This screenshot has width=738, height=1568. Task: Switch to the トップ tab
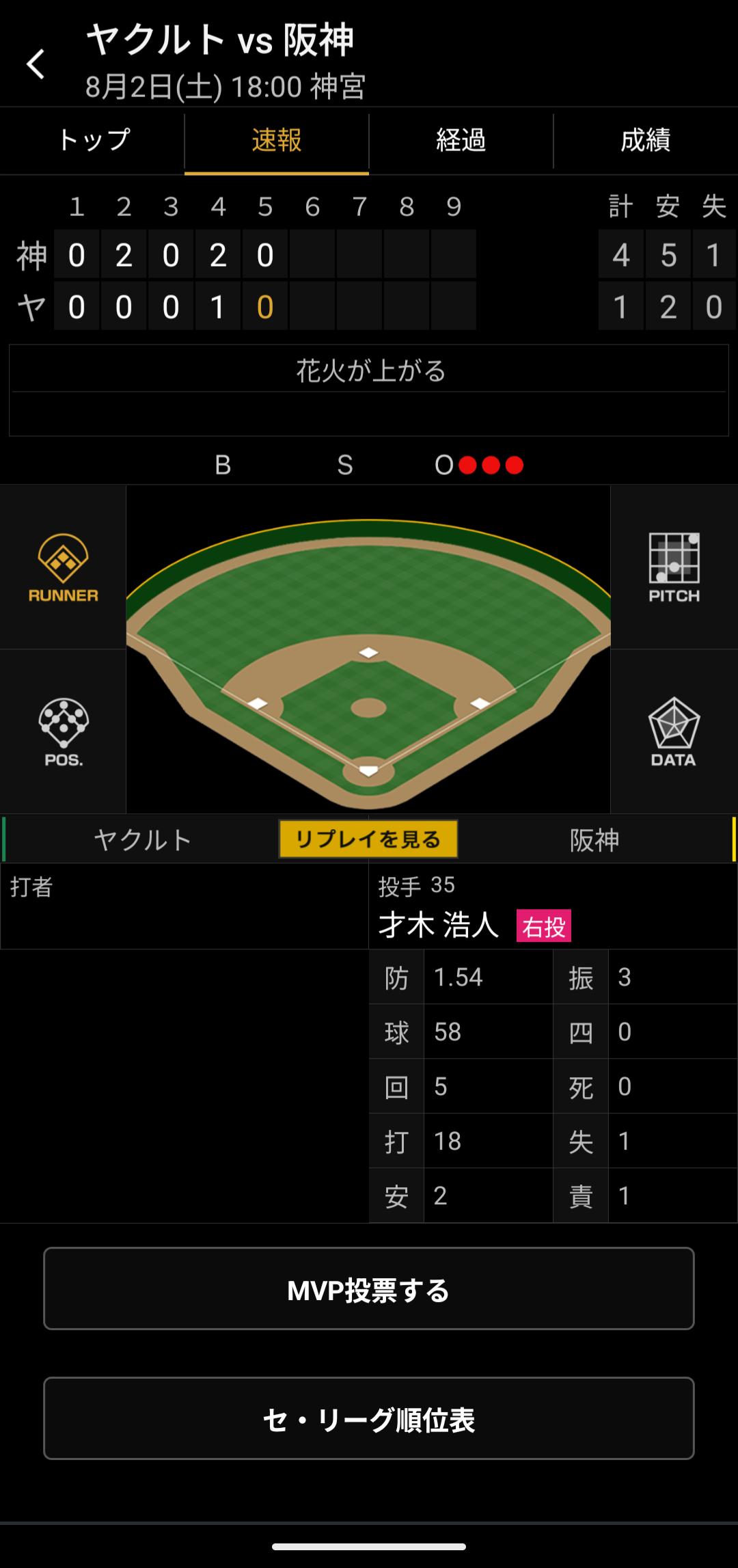click(93, 140)
